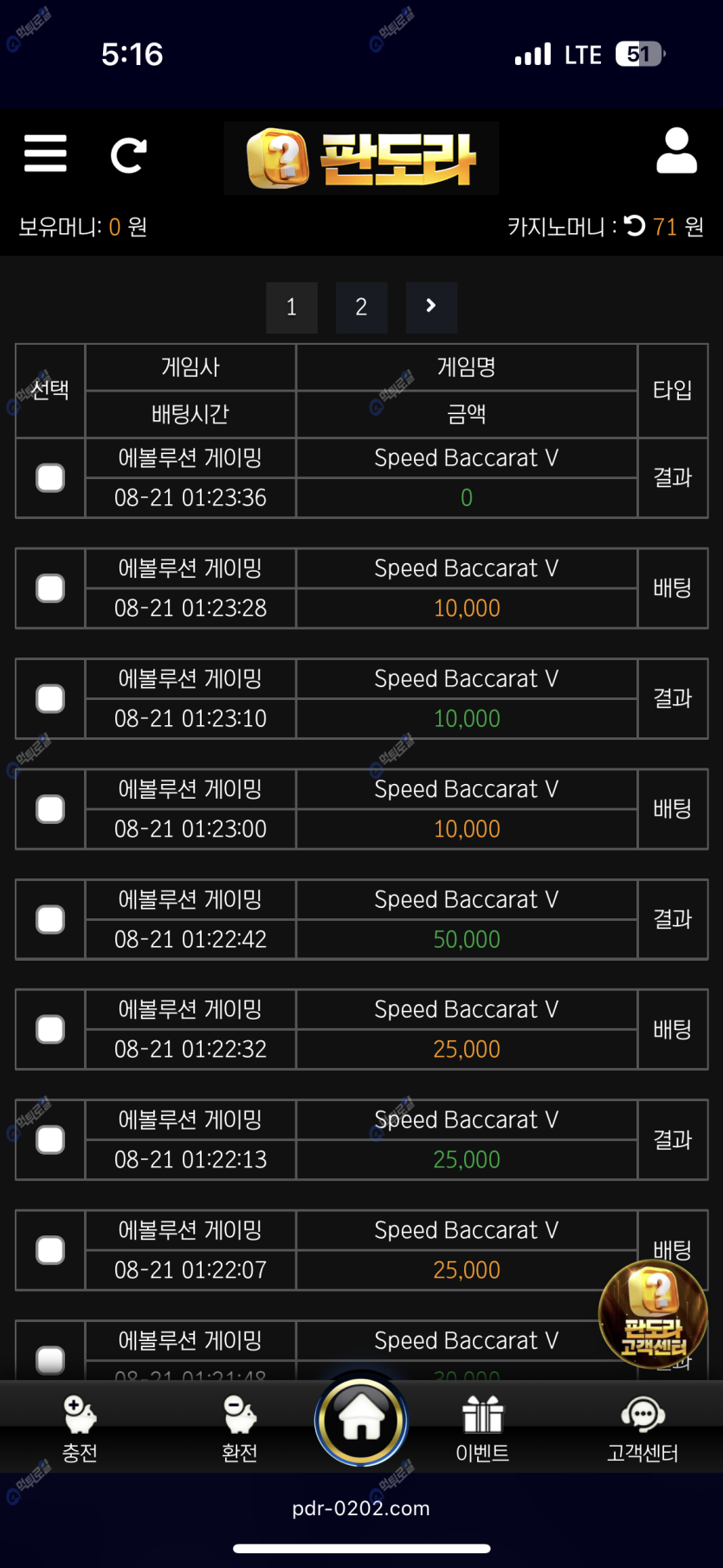723x1568 pixels.
Task: Open the hamburger menu
Action: (45, 154)
